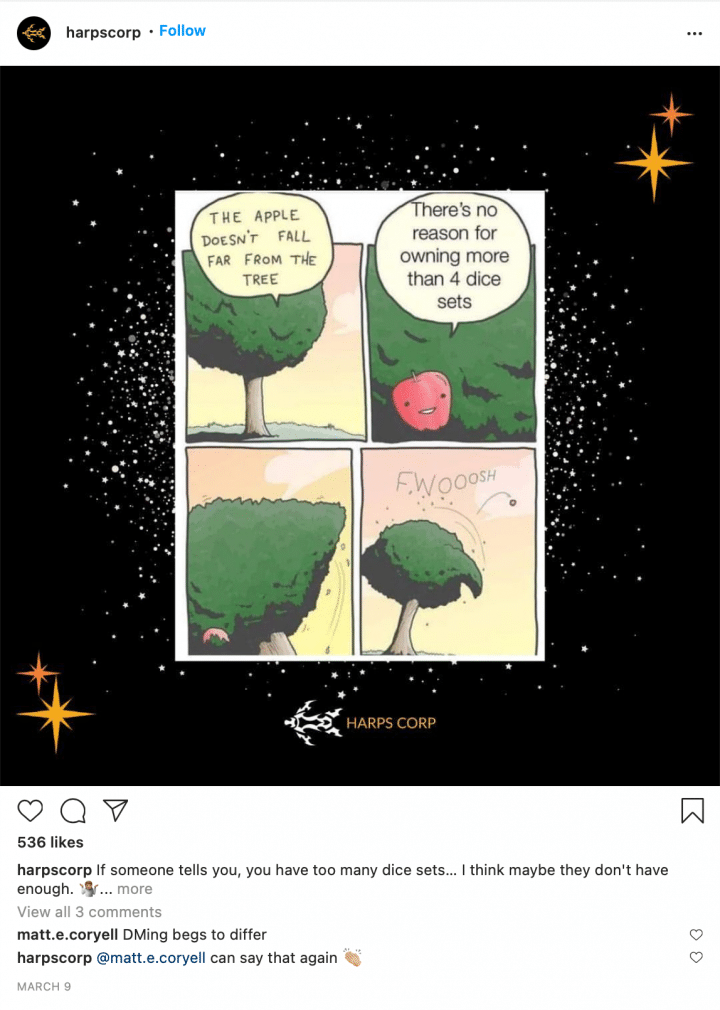This screenshot has height=1010, width=720.
Task: Open the dice meme post image
Action: [360, 425]
